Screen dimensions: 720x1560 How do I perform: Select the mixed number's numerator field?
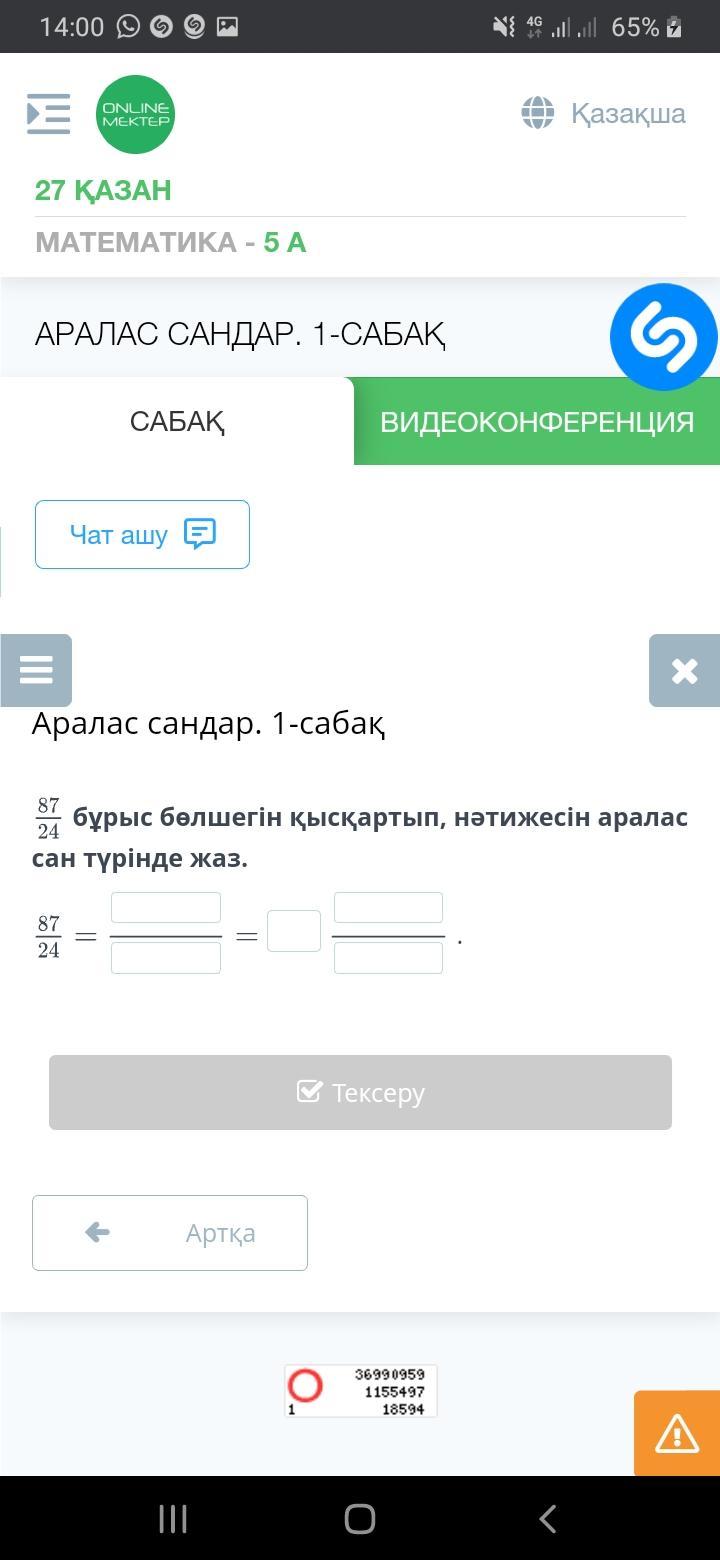(388, 908)
